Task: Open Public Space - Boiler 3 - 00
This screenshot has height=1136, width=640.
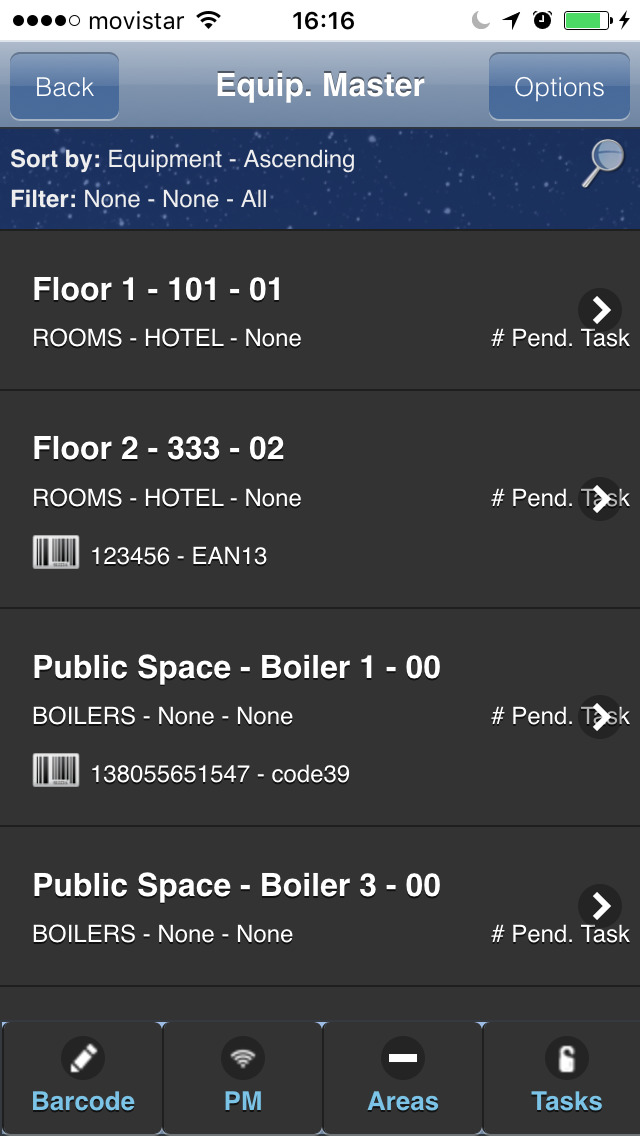Action: tap(320, 906)
